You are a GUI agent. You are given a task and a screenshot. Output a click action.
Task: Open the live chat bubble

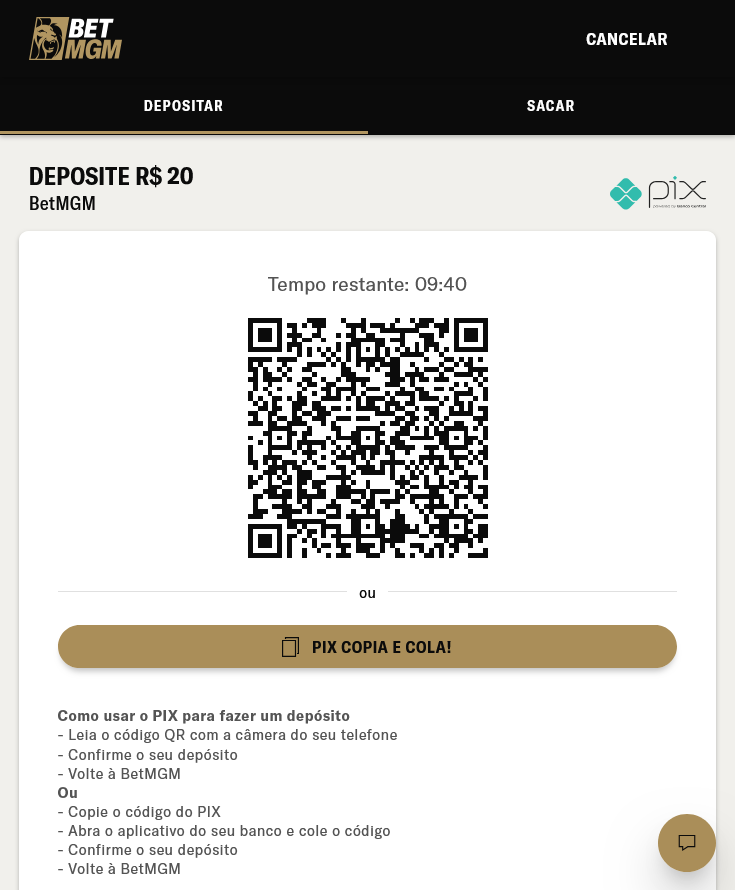(x=686, y=842)
